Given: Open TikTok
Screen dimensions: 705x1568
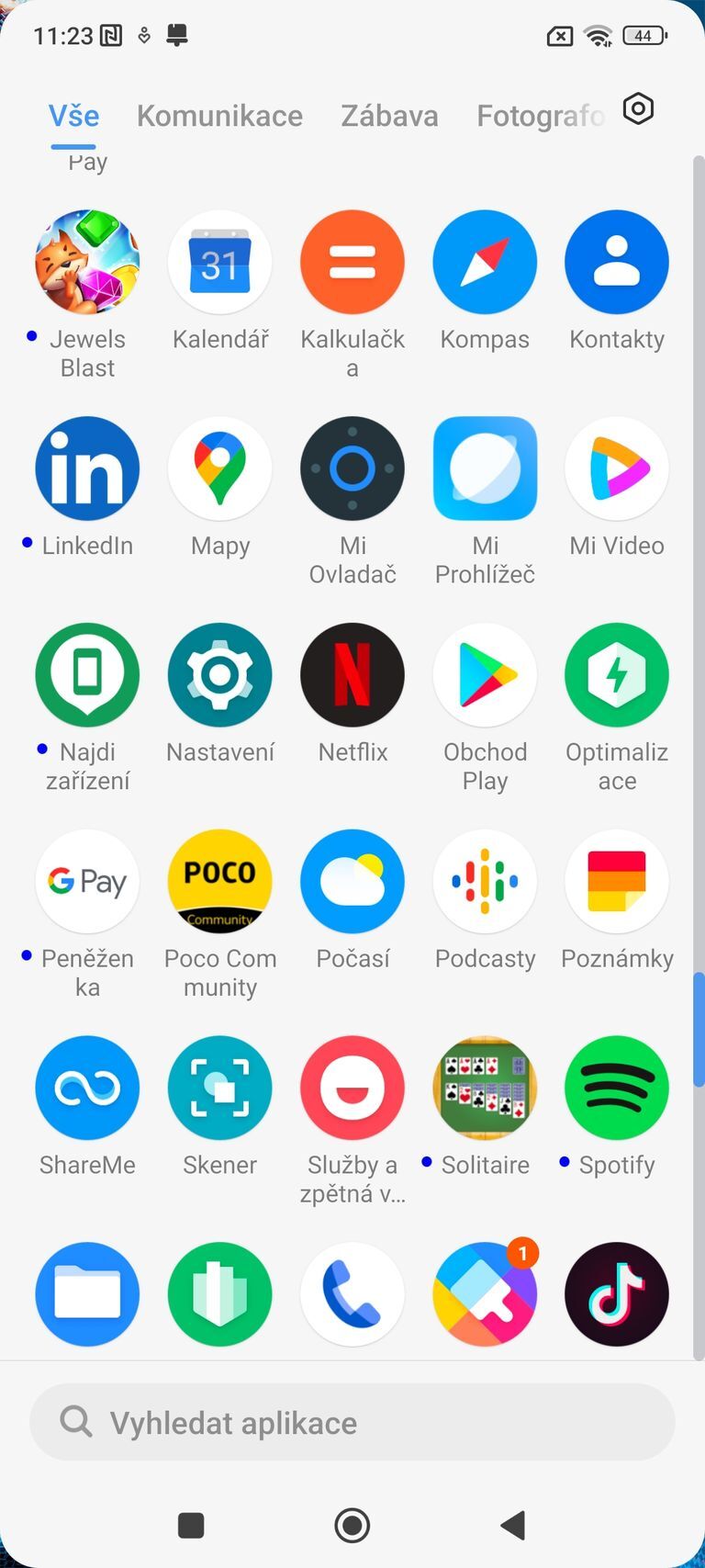Looking at the screenshot, I should tap(616, 1294).
